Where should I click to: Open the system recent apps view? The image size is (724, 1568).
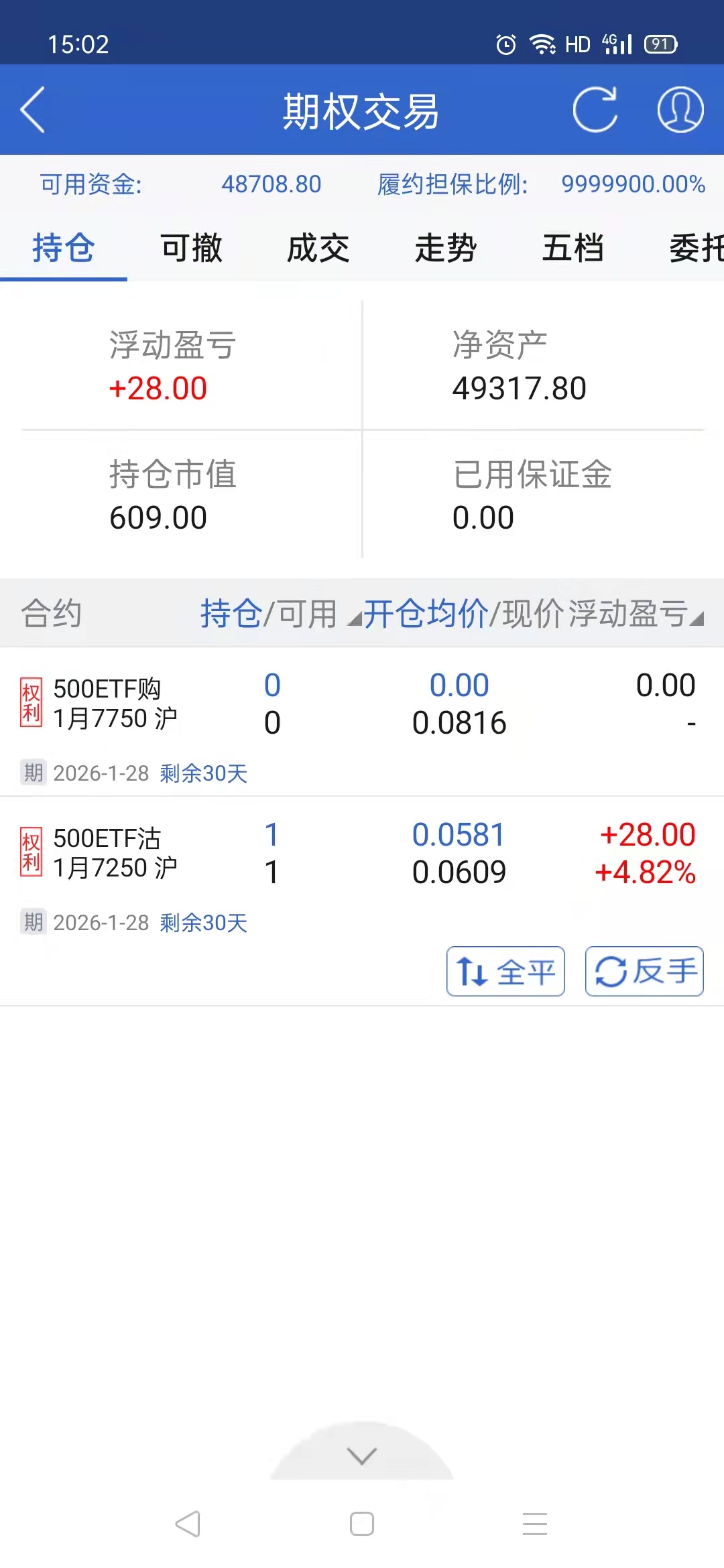(x=535, y=1524)
